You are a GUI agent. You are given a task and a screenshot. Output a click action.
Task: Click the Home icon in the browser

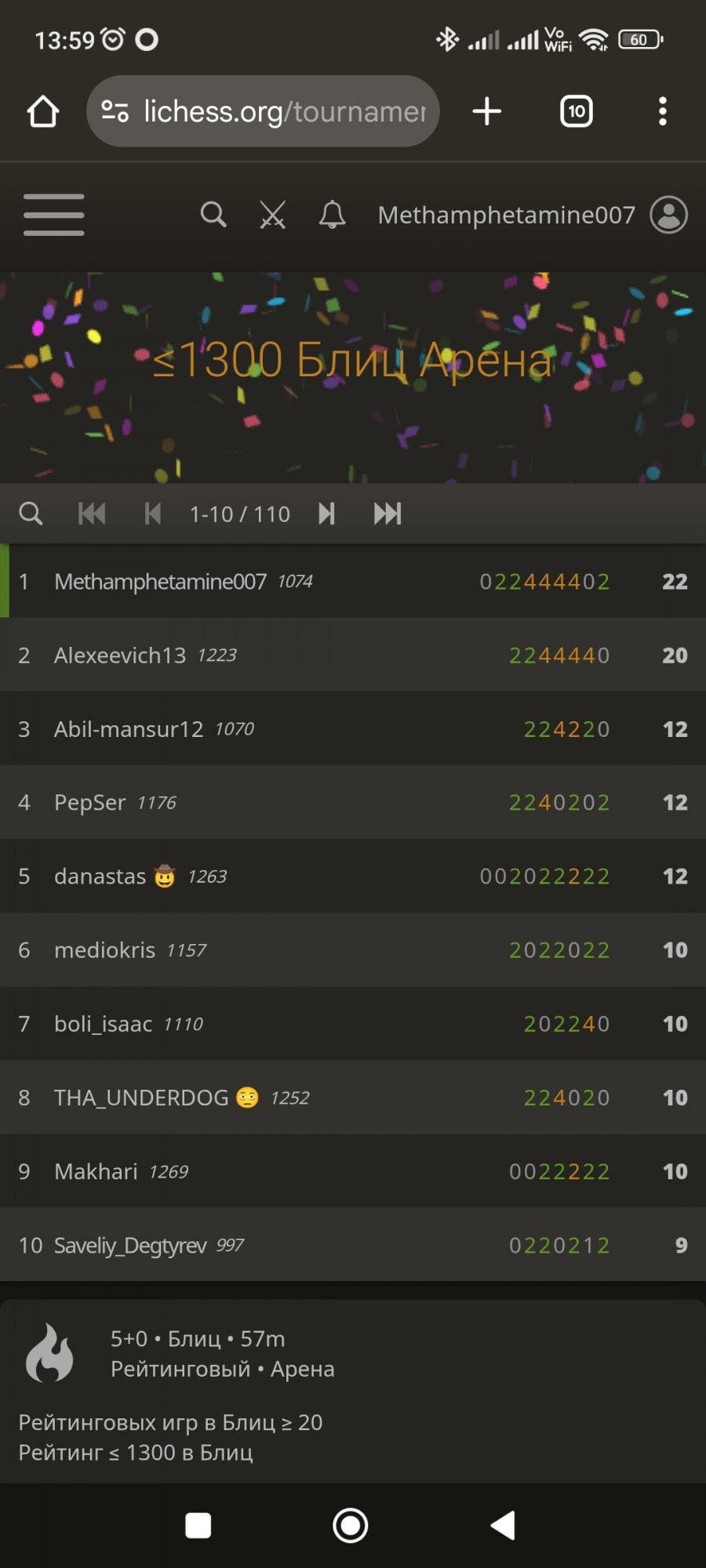[x=43, y=111]
